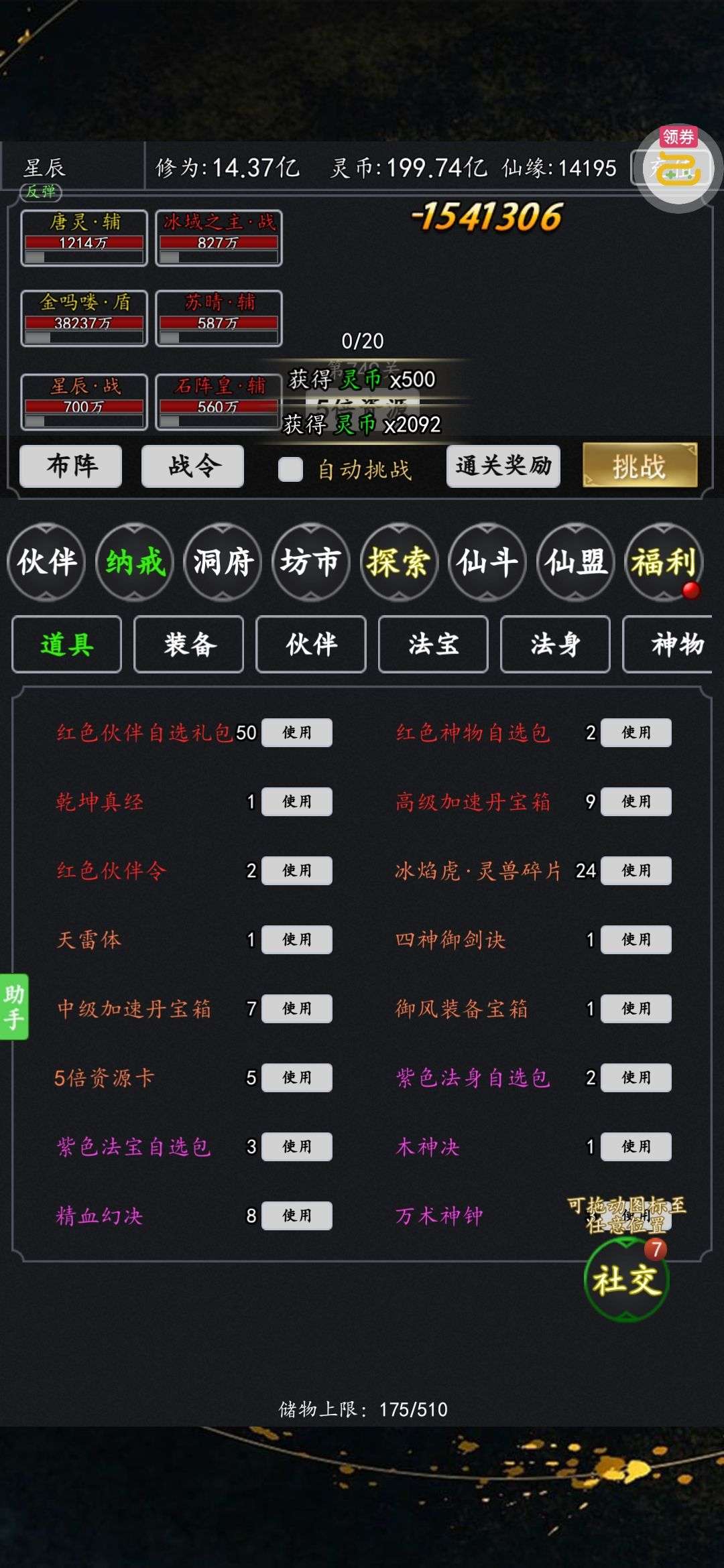Open the green 助手 side tab

(x=14, y=1006)
